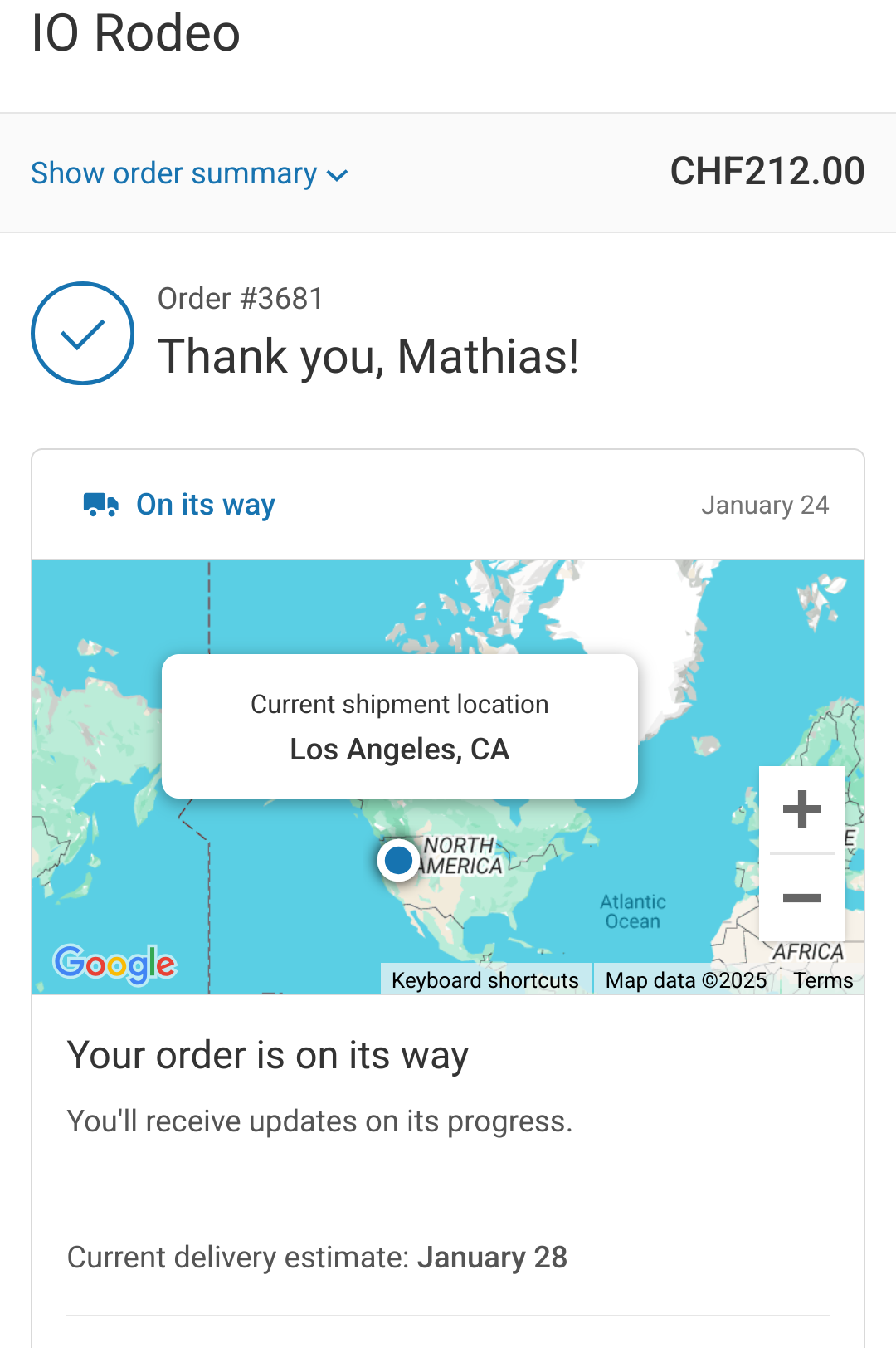Screen dimensions: 896x1348
Task: Expand the Show order summary section
Action: (x=189, y=173)
